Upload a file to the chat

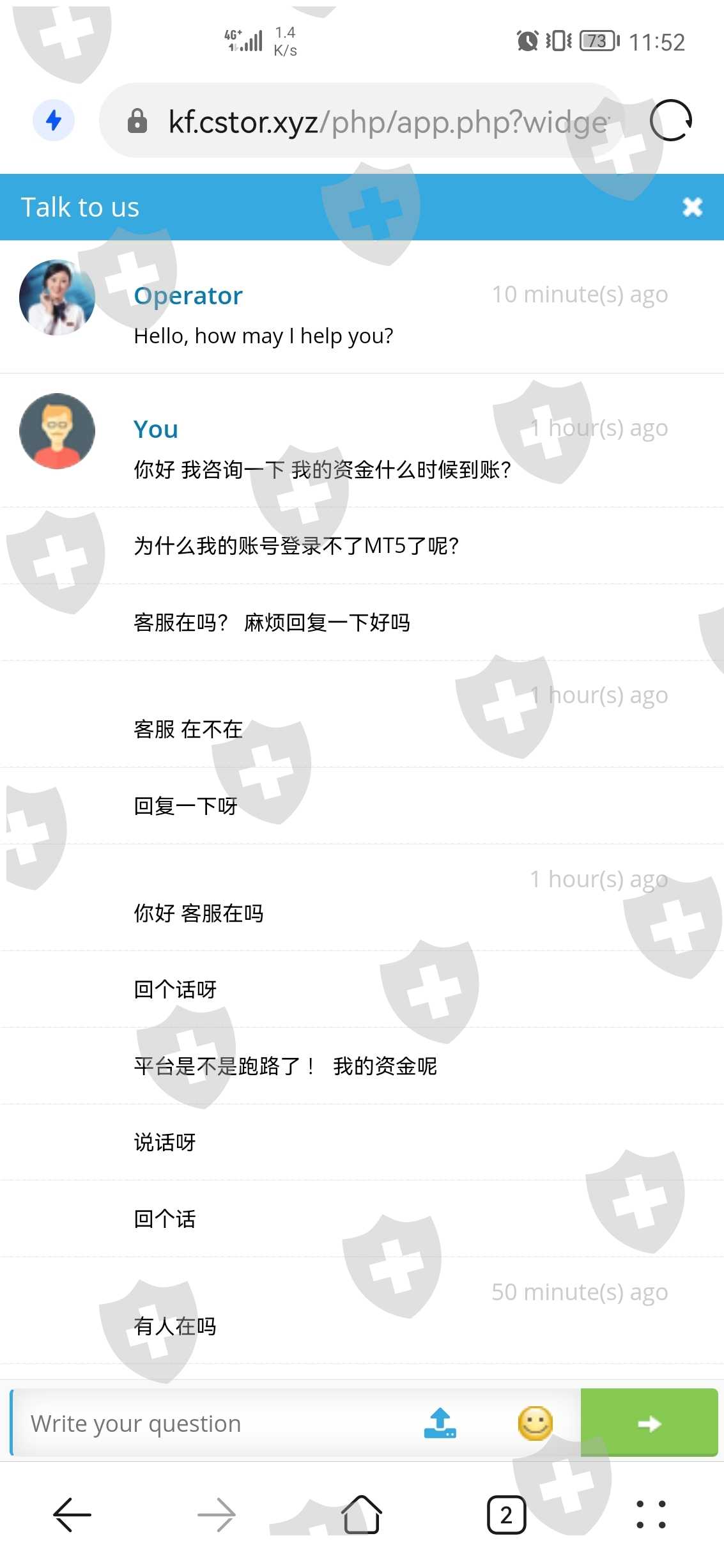click(440, 1423)
